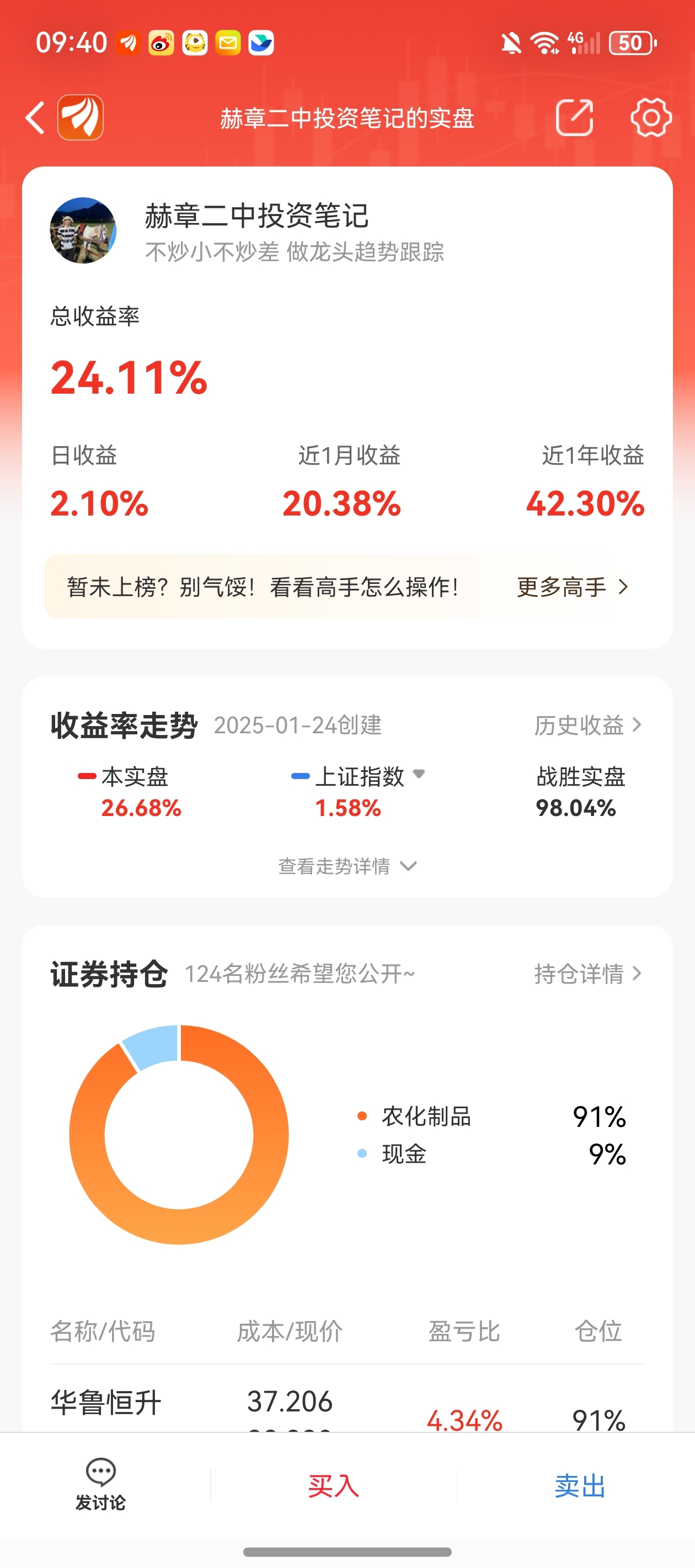
Task: Tap the 买入 buy button
Action: coord(333,1486)
